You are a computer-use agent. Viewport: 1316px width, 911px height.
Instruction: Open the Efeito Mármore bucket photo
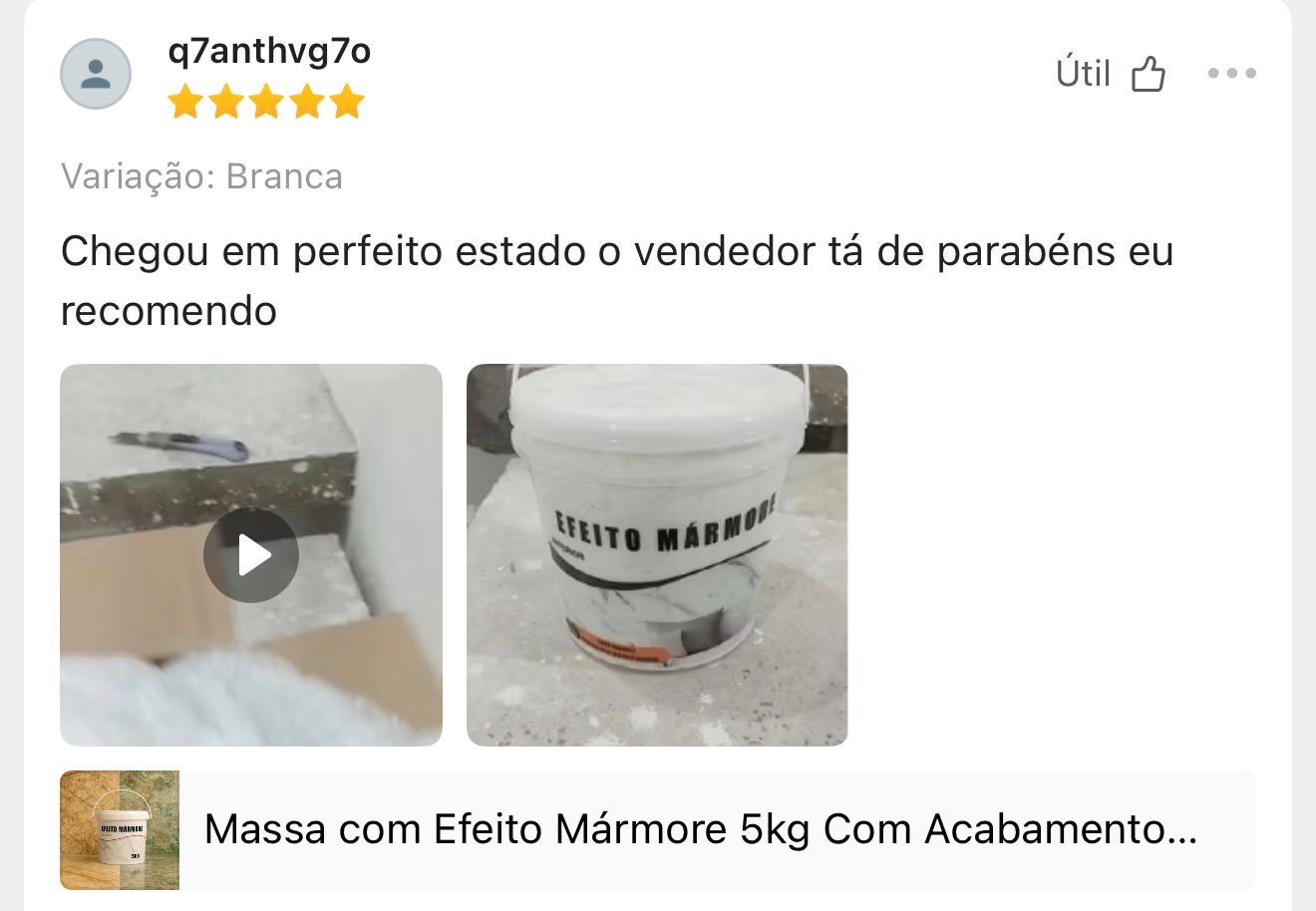pyautogui.click(x=657, y=555)
